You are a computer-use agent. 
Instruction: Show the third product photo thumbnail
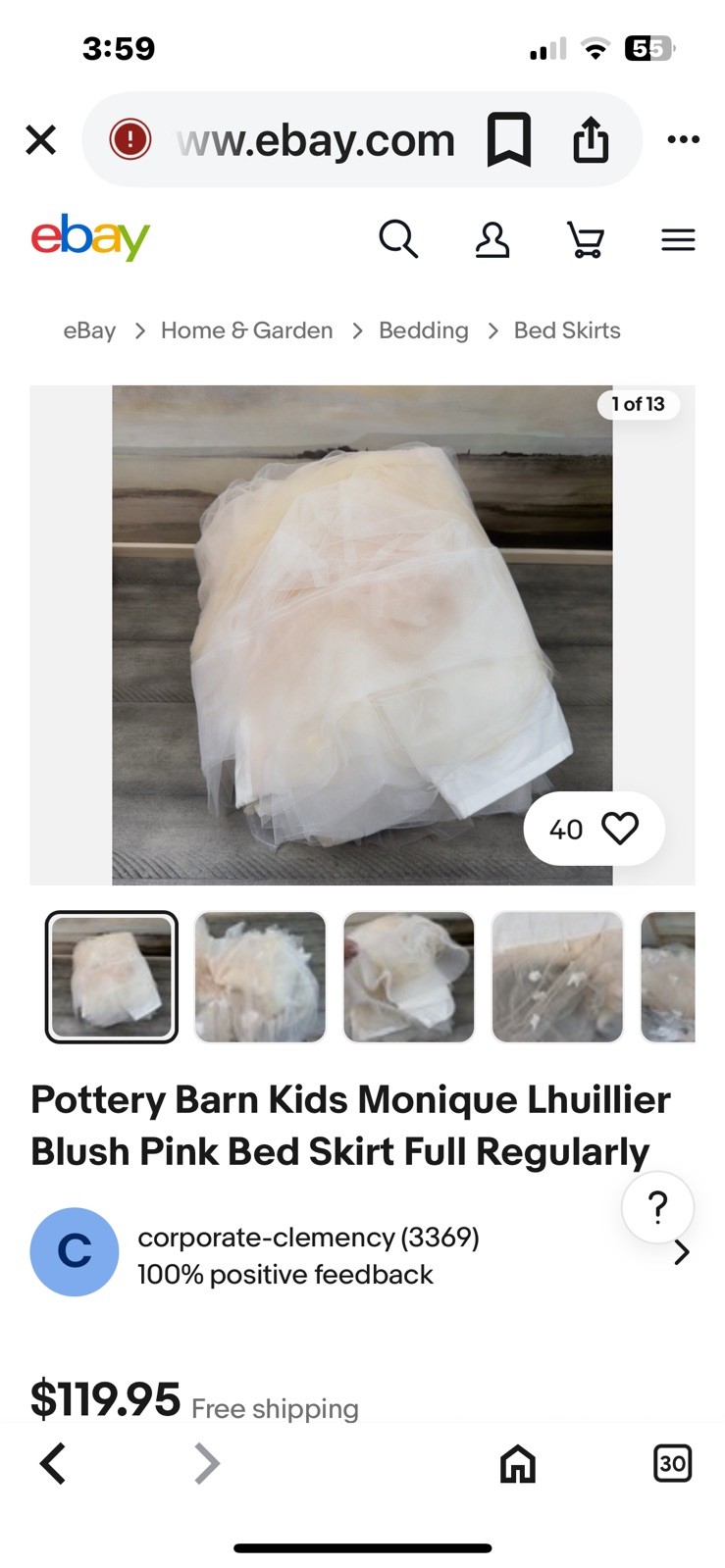[x=408, y=977]
